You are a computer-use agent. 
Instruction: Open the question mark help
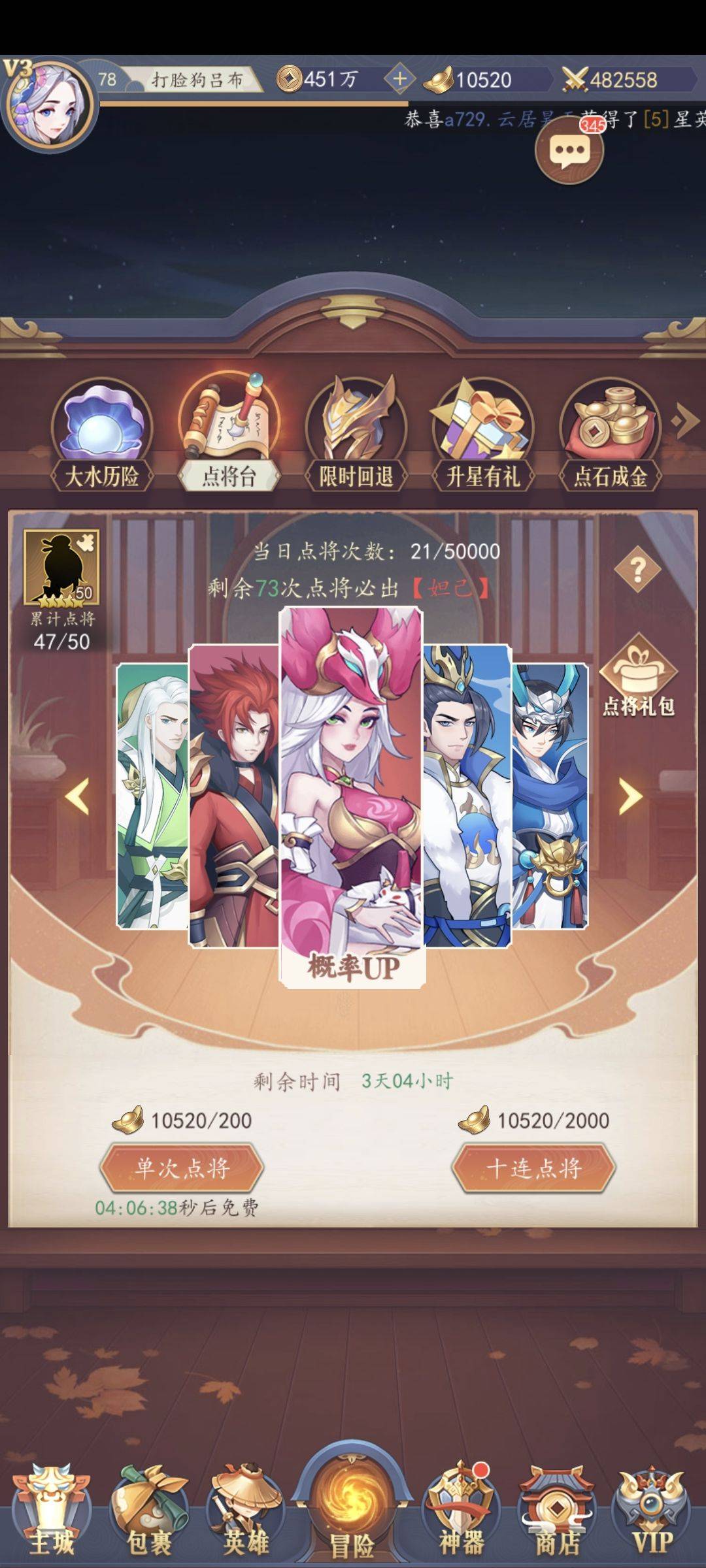637,570
